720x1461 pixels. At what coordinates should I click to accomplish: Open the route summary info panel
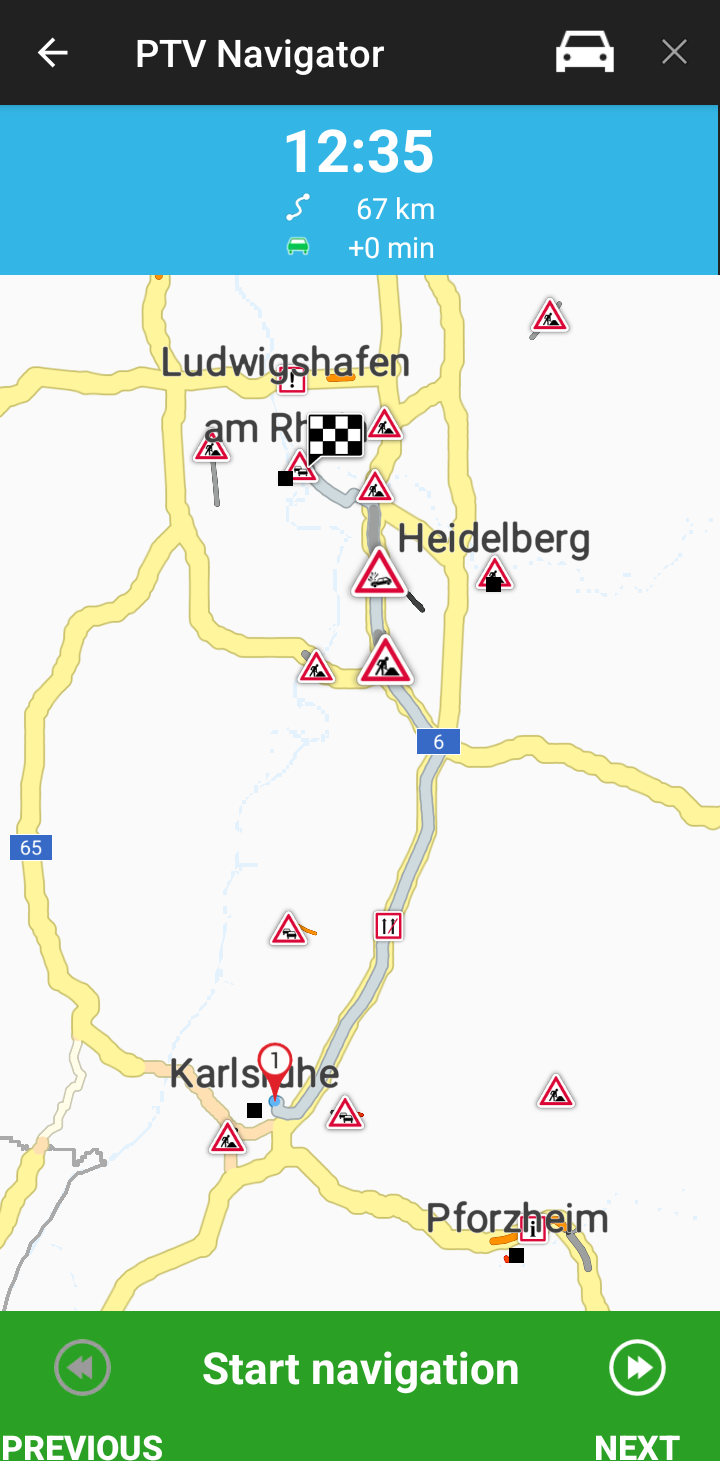tap(360, 190)
